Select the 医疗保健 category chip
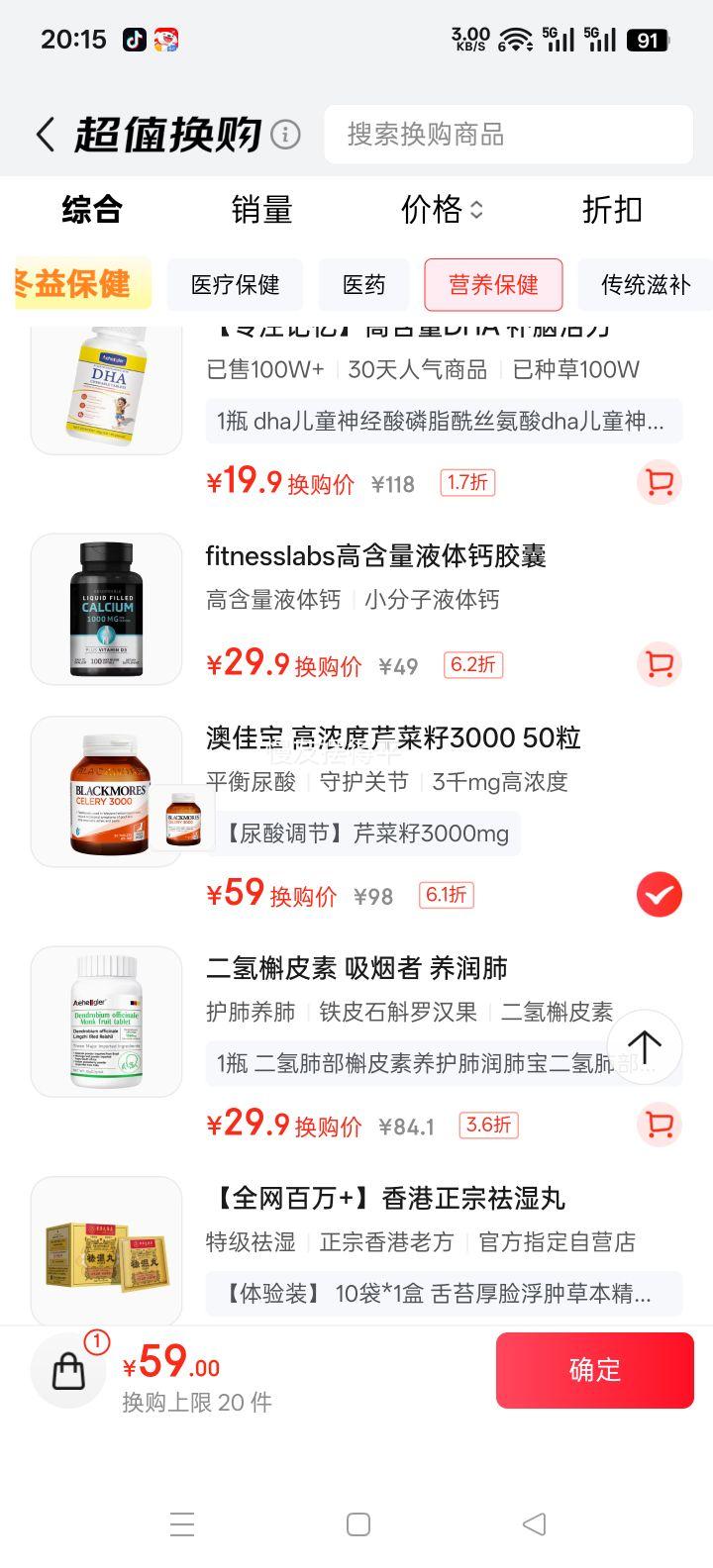 pos(236,285)
